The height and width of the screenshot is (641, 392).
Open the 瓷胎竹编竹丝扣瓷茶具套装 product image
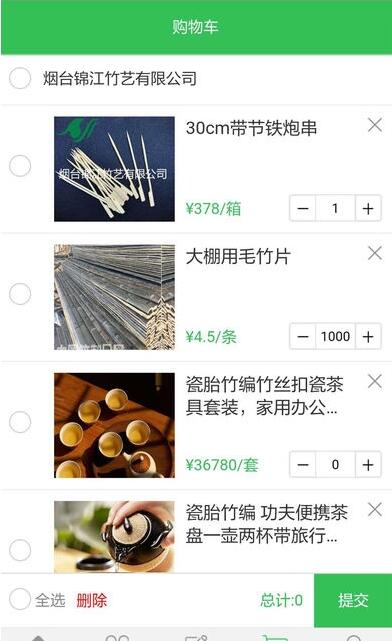(114, 425)
